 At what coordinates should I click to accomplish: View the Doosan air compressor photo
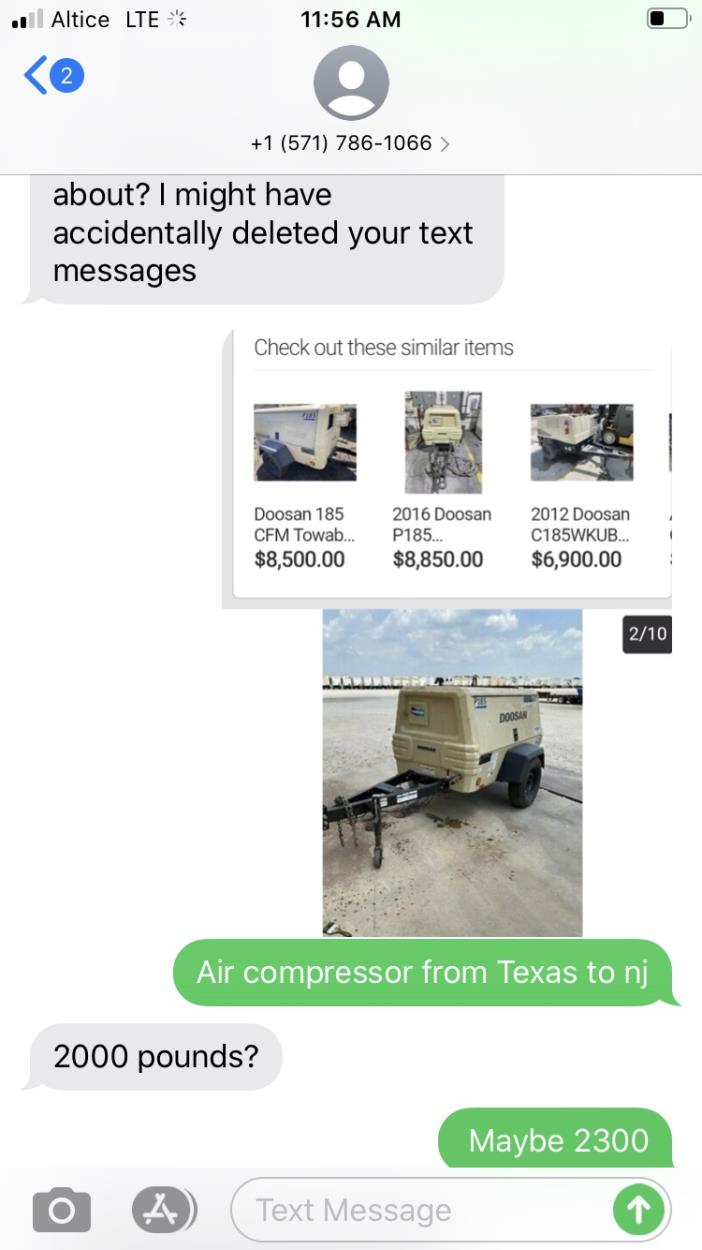[x=452, y=772]
